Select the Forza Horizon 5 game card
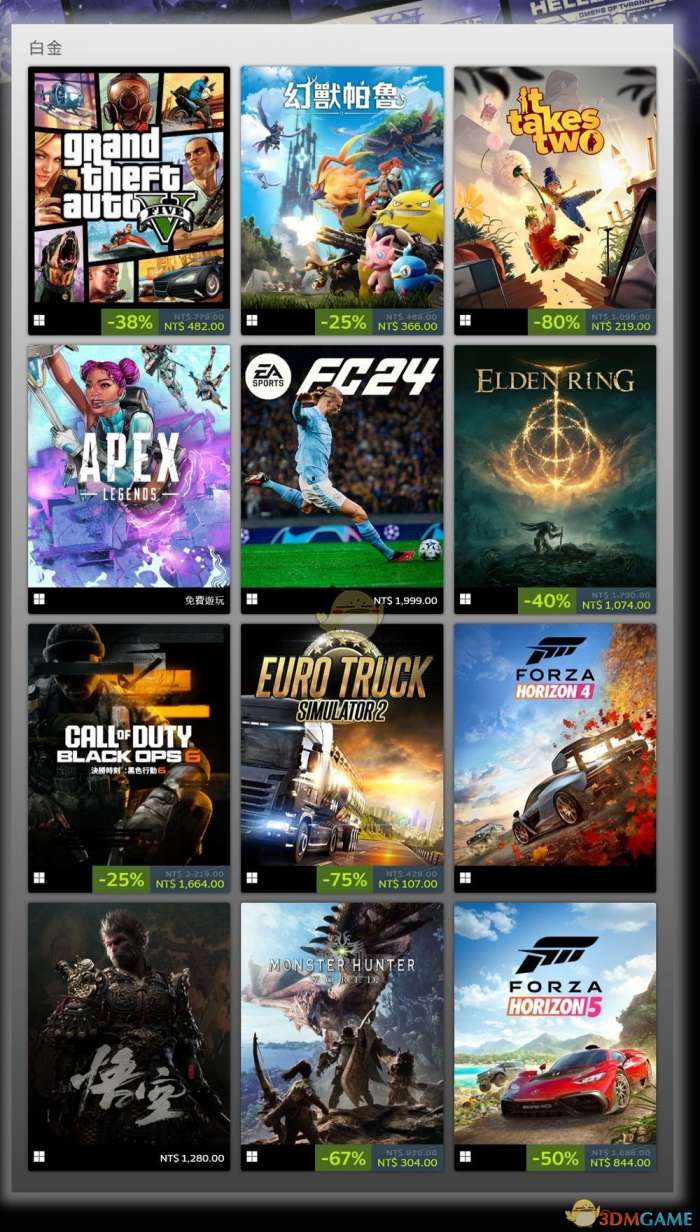The height and width of the screenshot is (1232, 700). [555, 1037]
